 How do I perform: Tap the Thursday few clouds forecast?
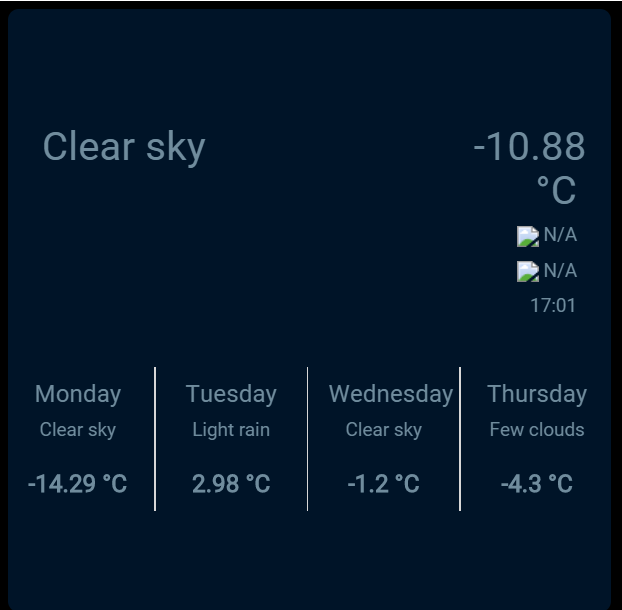(x=537, y=438)
